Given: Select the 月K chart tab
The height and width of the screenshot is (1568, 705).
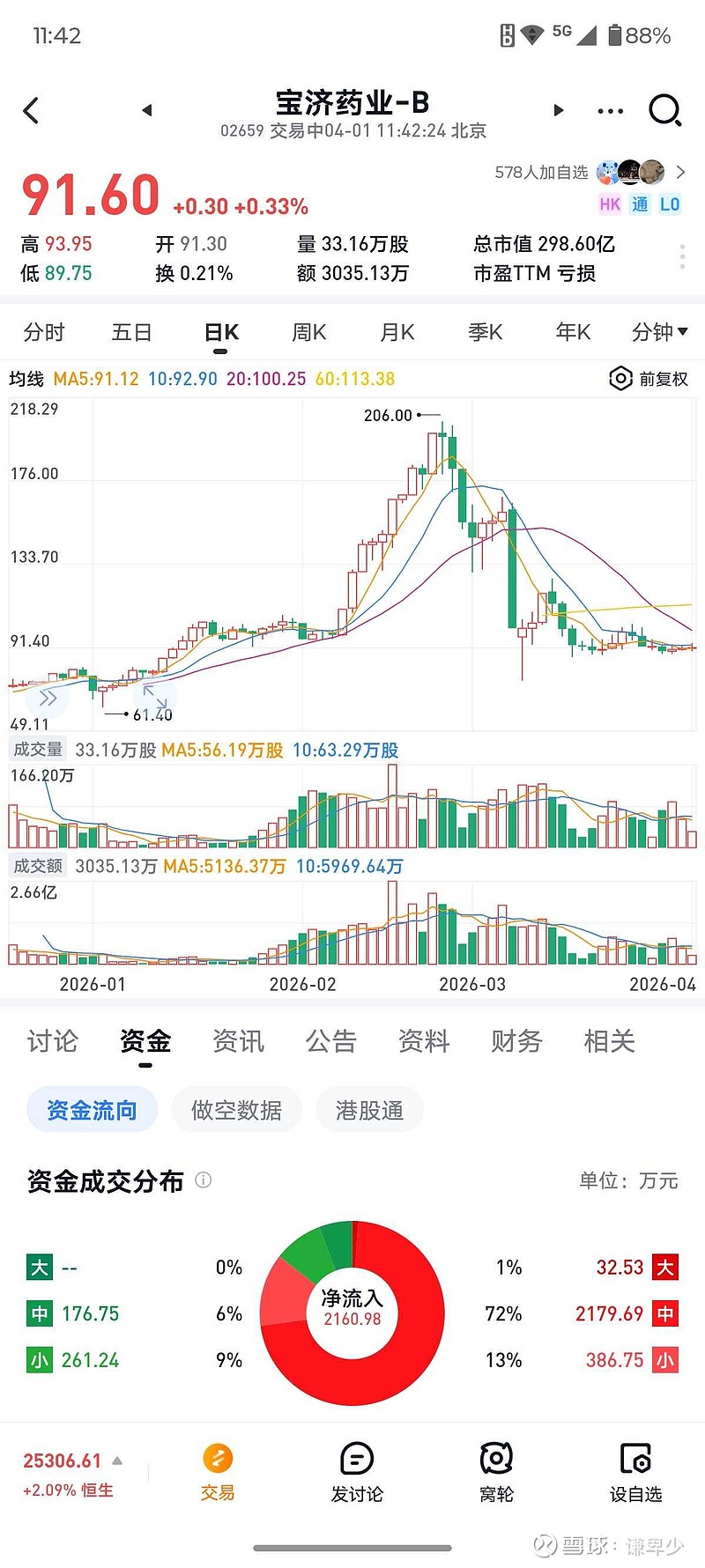Looking at the screenshot, I should (397, 333).
